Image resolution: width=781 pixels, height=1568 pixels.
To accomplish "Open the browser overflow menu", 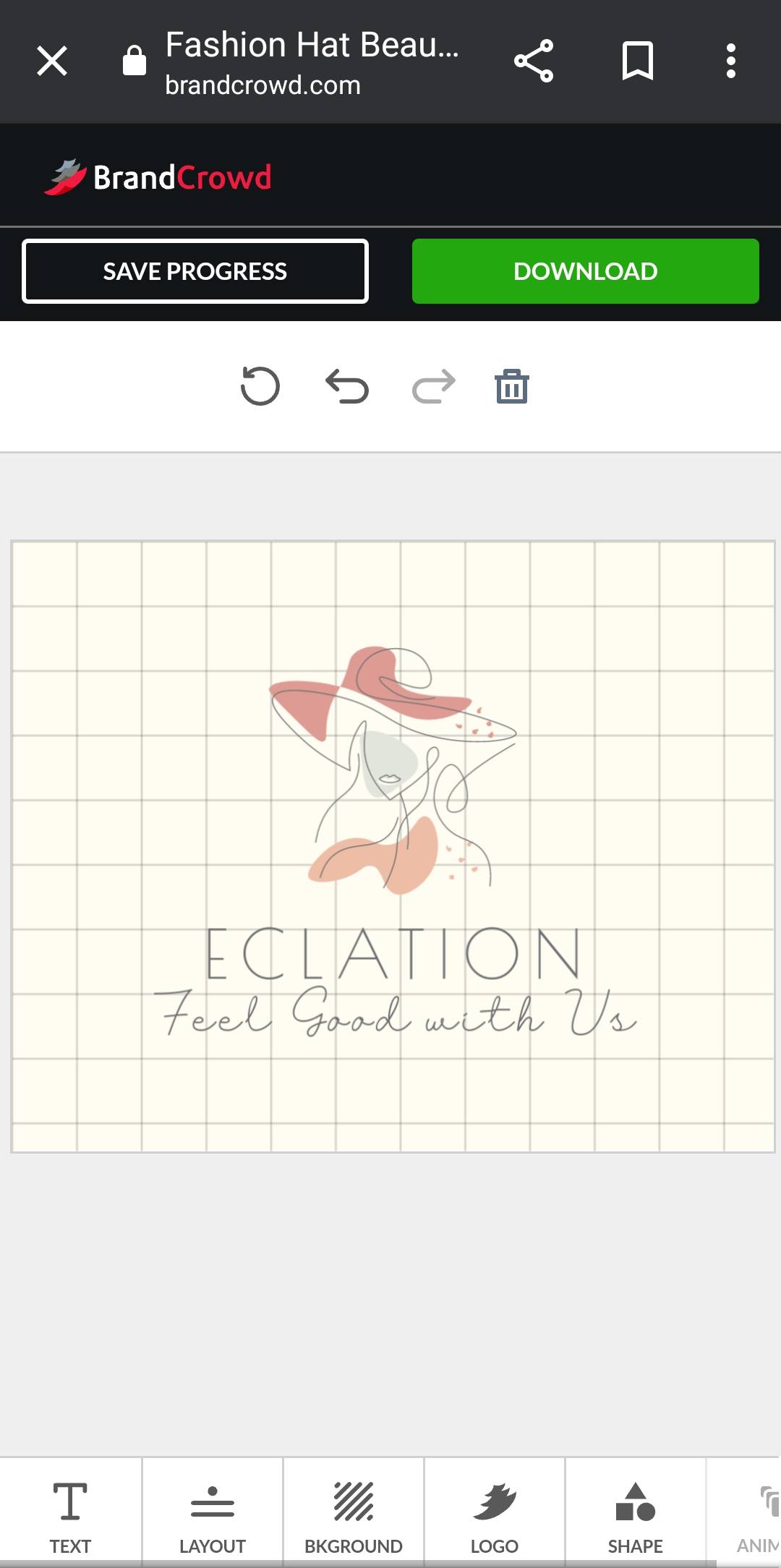I will click(x=731, y=61).
